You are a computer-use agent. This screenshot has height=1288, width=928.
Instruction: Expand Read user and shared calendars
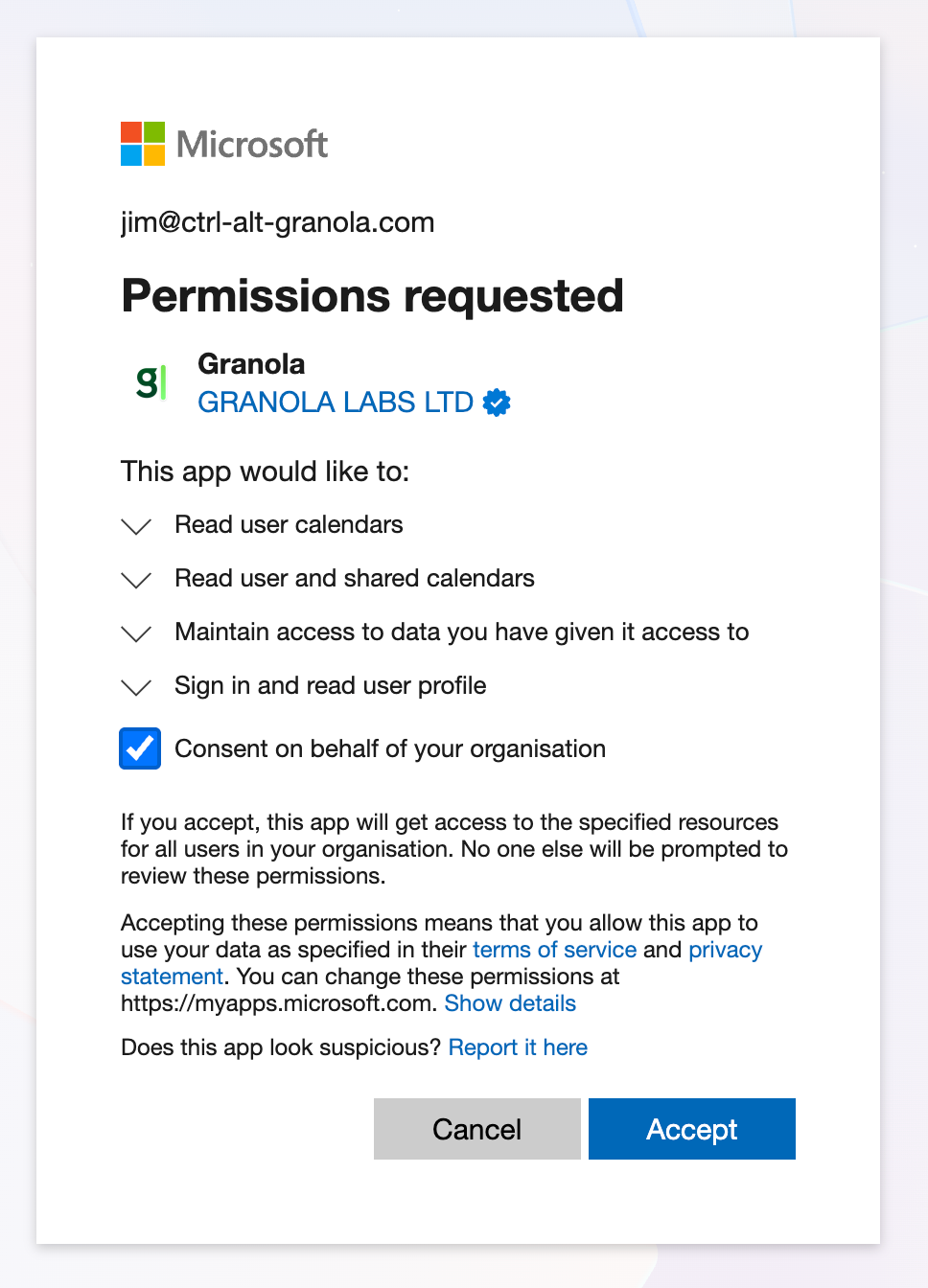click(137, 580)
